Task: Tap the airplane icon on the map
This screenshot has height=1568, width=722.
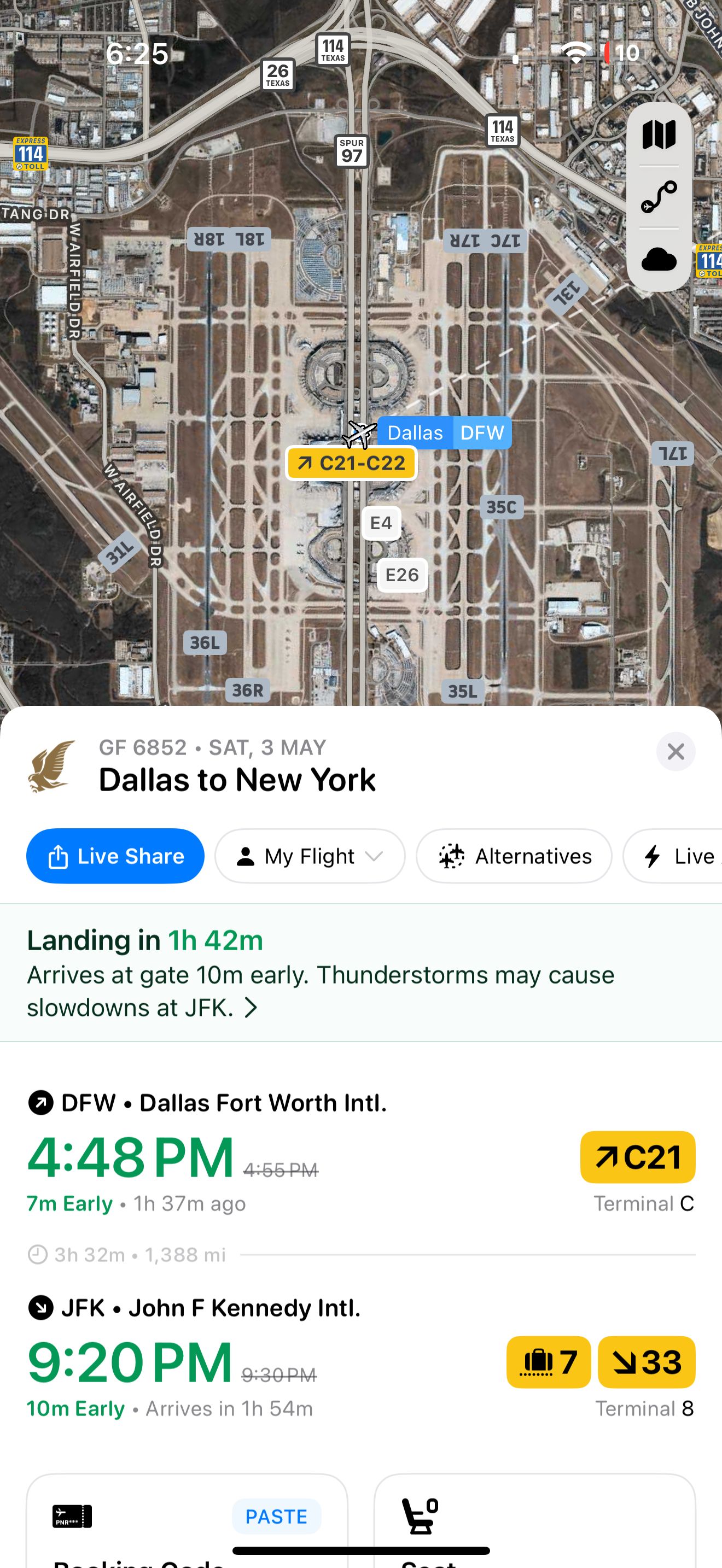Action: pos(359,433)
